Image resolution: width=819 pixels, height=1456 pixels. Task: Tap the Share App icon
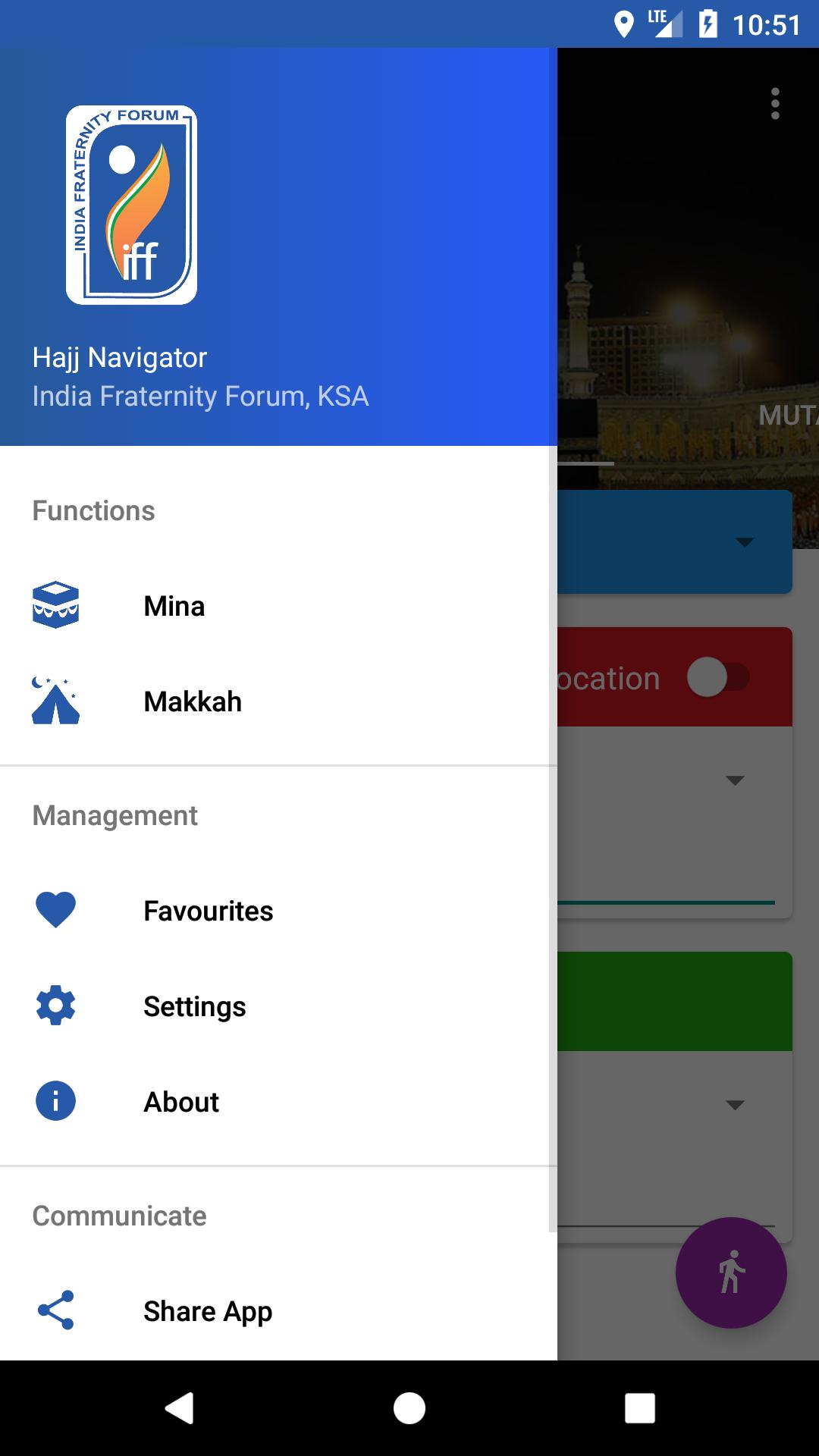(54, 1311)
